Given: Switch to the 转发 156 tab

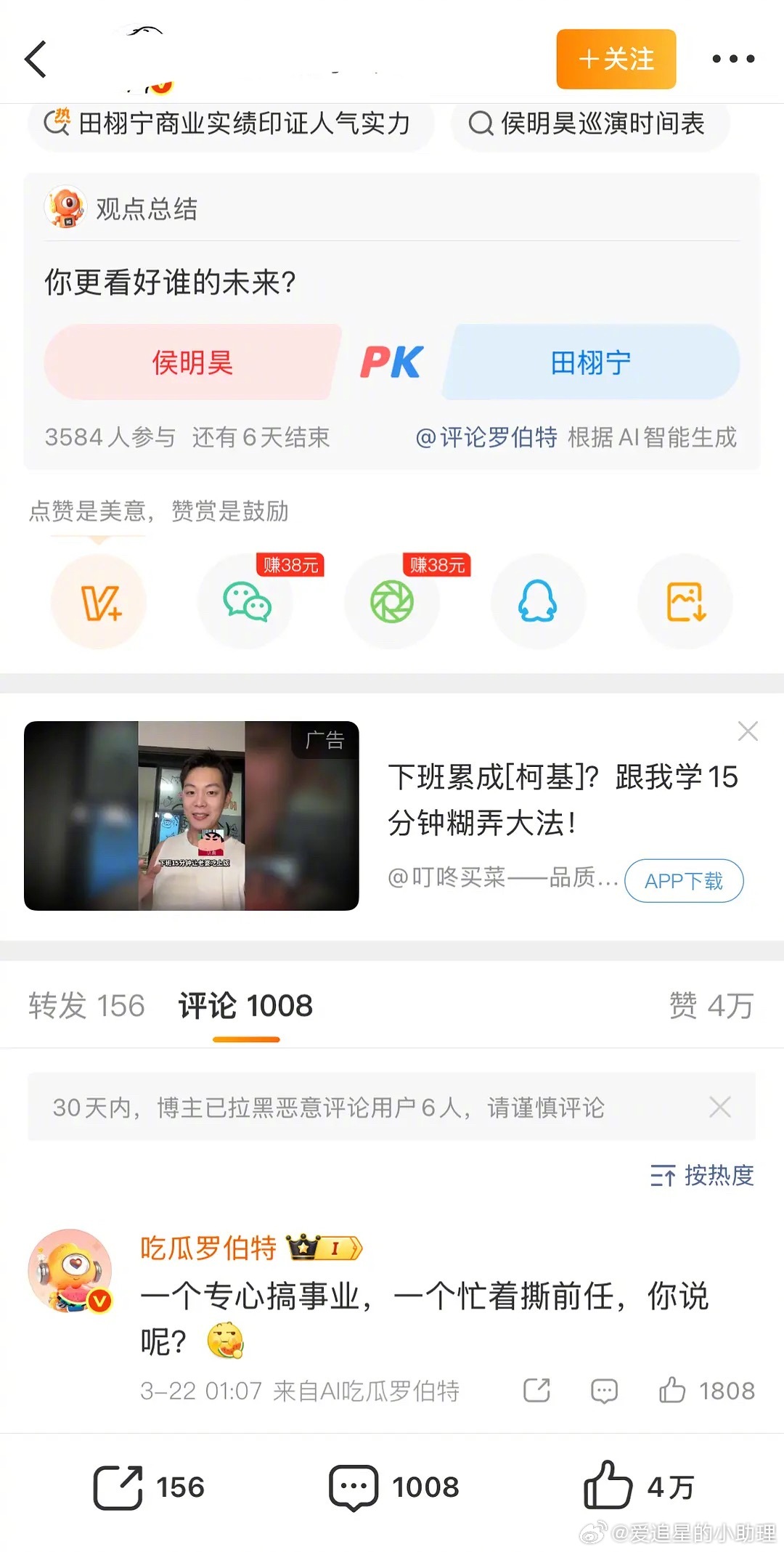Looking at the screenshot, I should [86, 1006].
